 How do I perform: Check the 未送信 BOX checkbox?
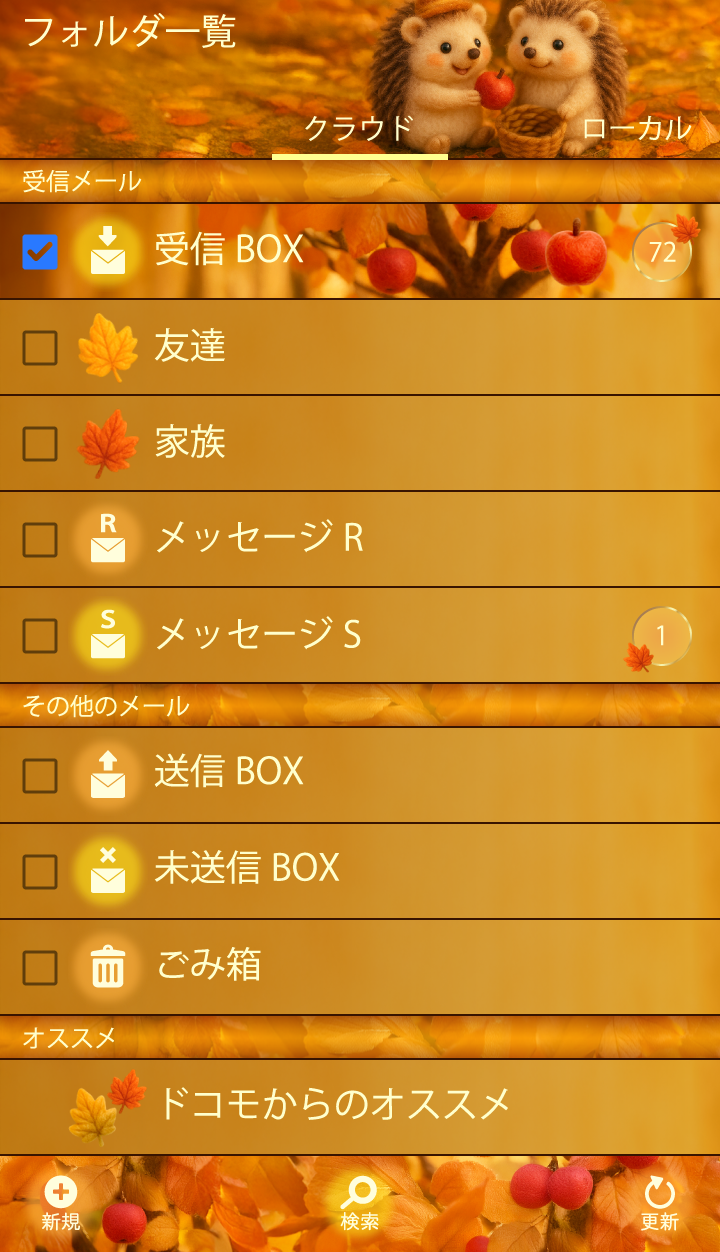point(40,872)
